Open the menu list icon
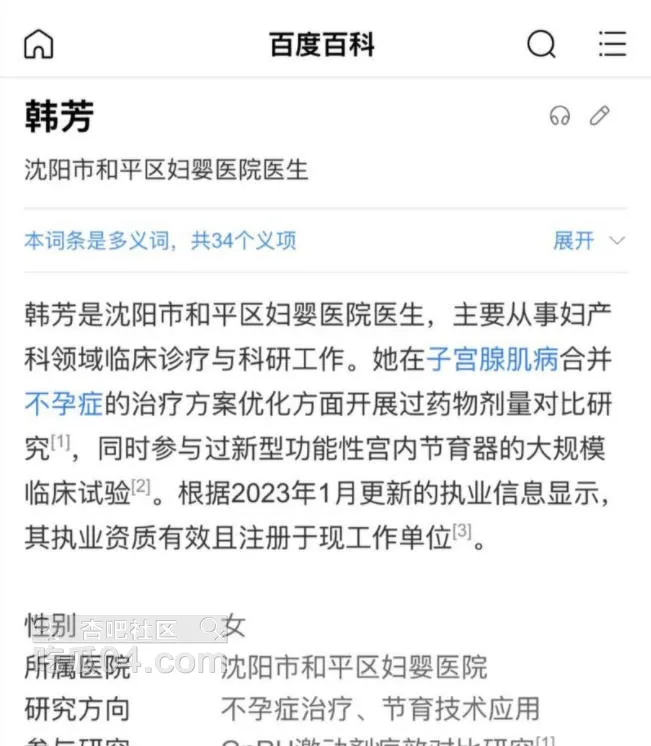The width and height of the screenshot is (651, 746). click(612, 44)
